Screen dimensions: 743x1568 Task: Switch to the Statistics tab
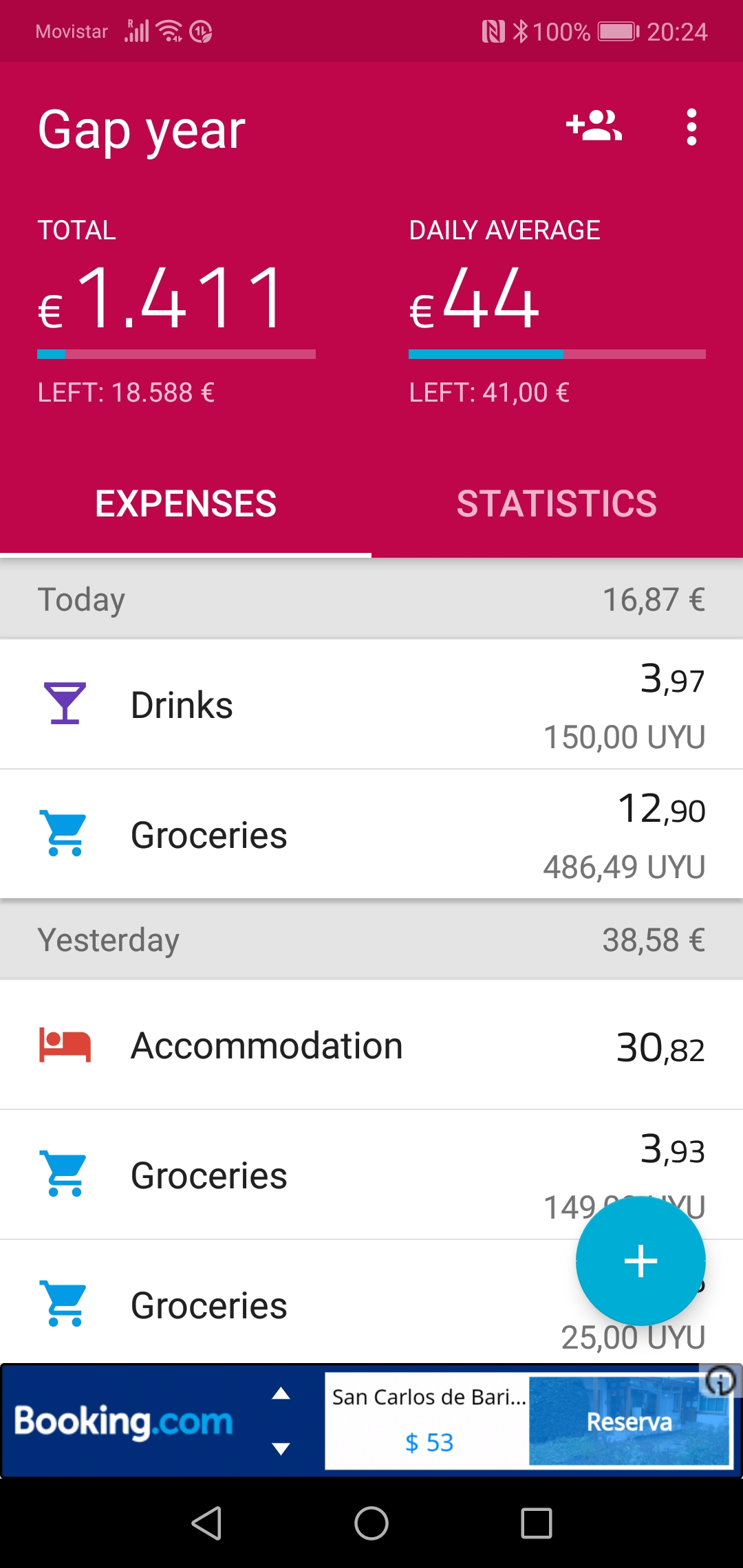(557, 503)
